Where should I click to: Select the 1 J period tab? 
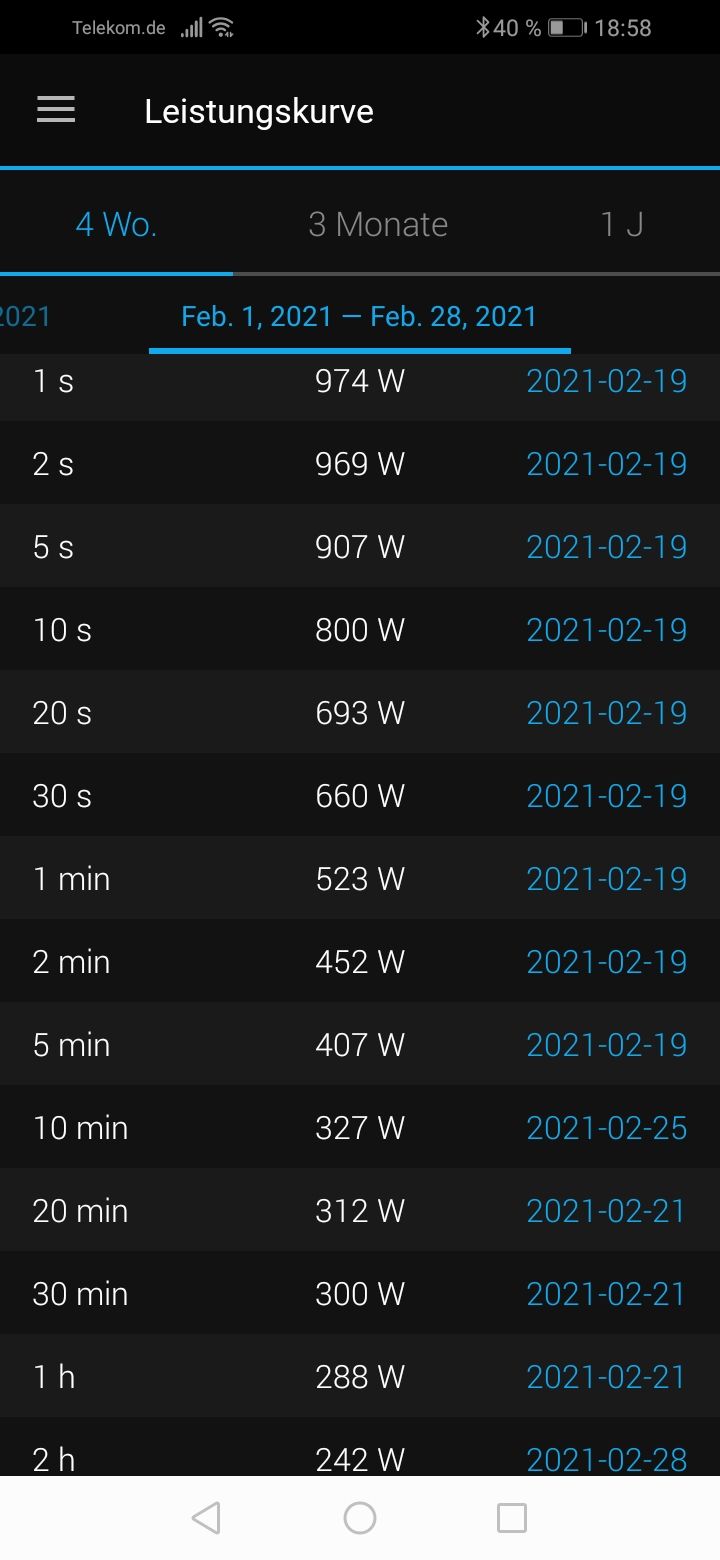tap(621, 224)
